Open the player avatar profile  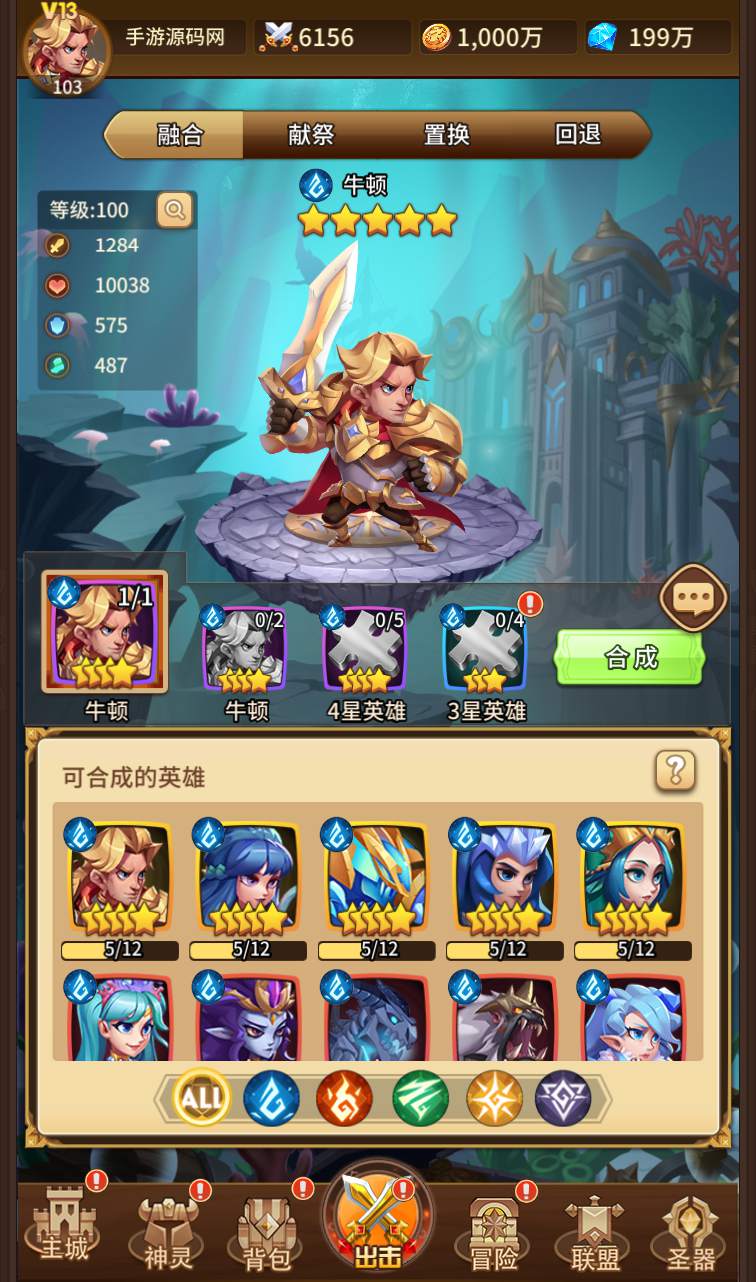[65, 48]
